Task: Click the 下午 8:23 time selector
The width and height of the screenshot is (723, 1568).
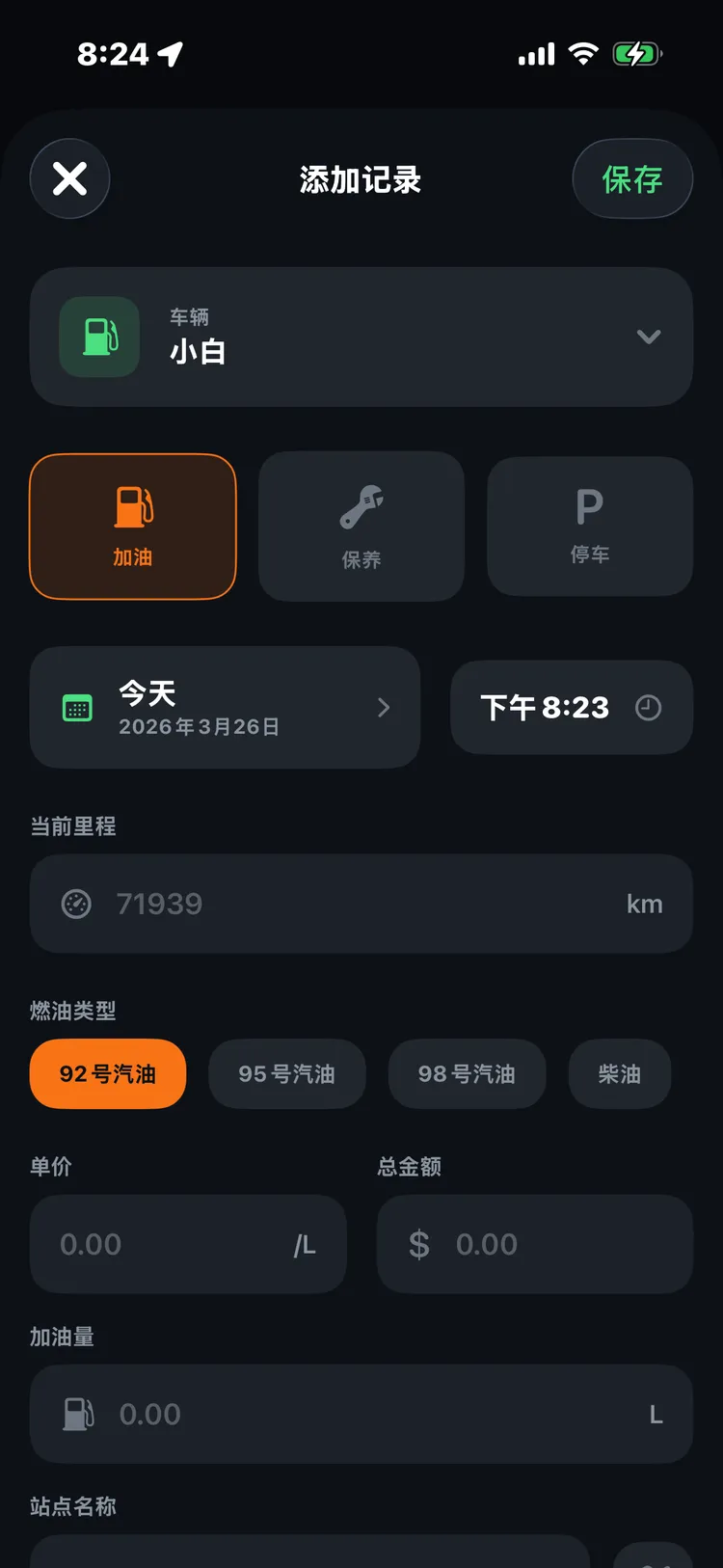Action: [x=571, y=707]
